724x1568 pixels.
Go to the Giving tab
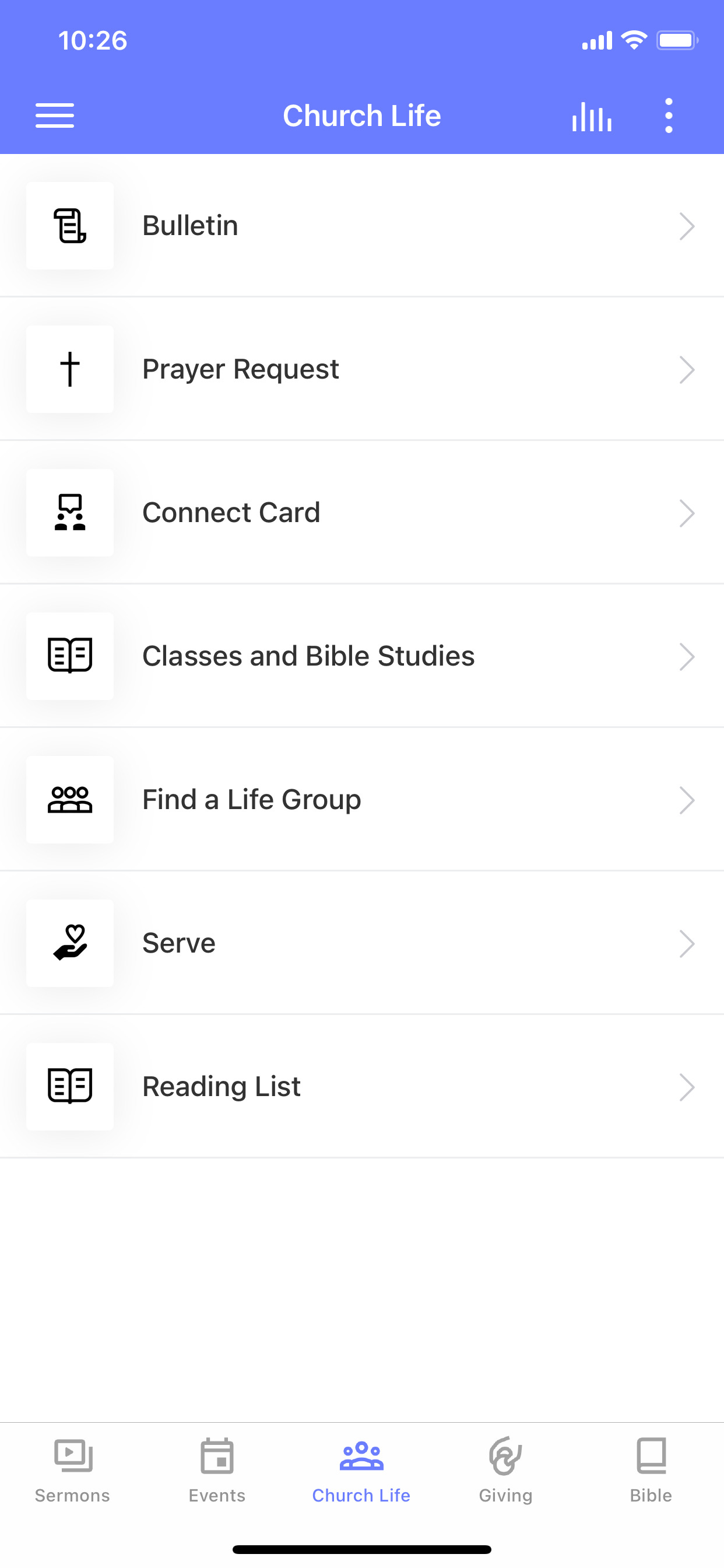505,1470
